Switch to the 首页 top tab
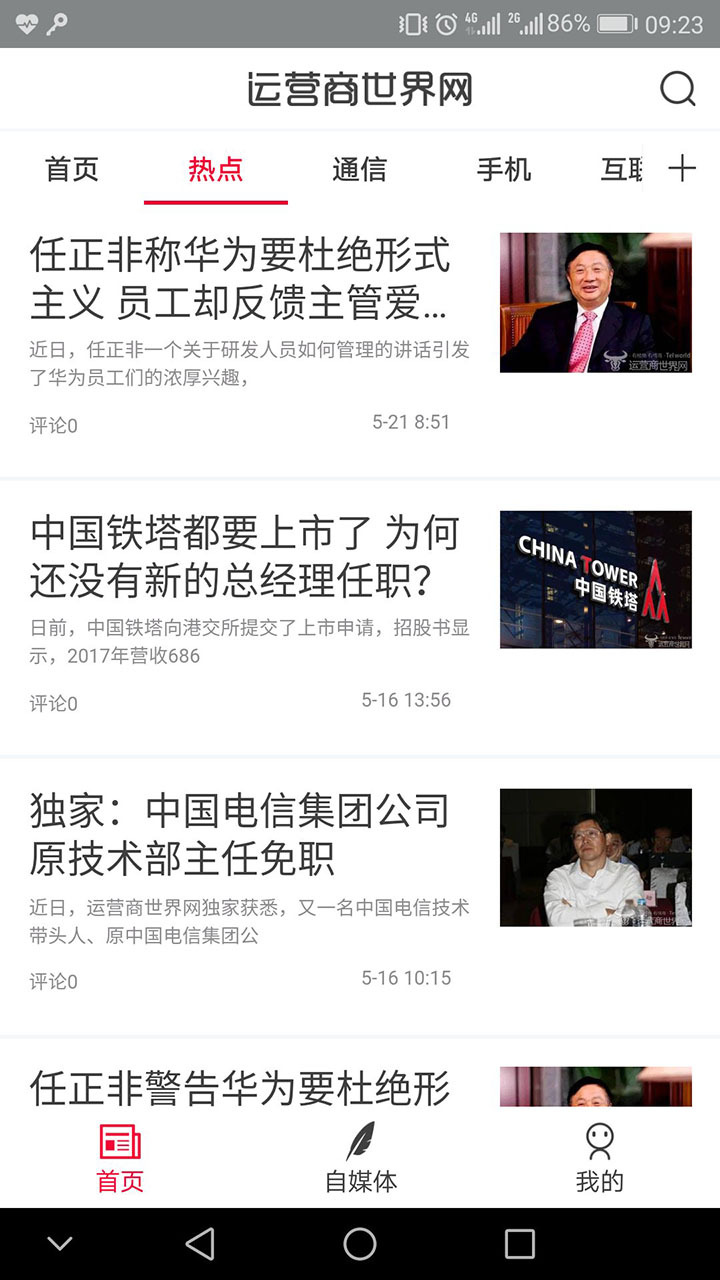This screenshot has width=720, height=1280. pyautogui.click(x=72, y=169)
